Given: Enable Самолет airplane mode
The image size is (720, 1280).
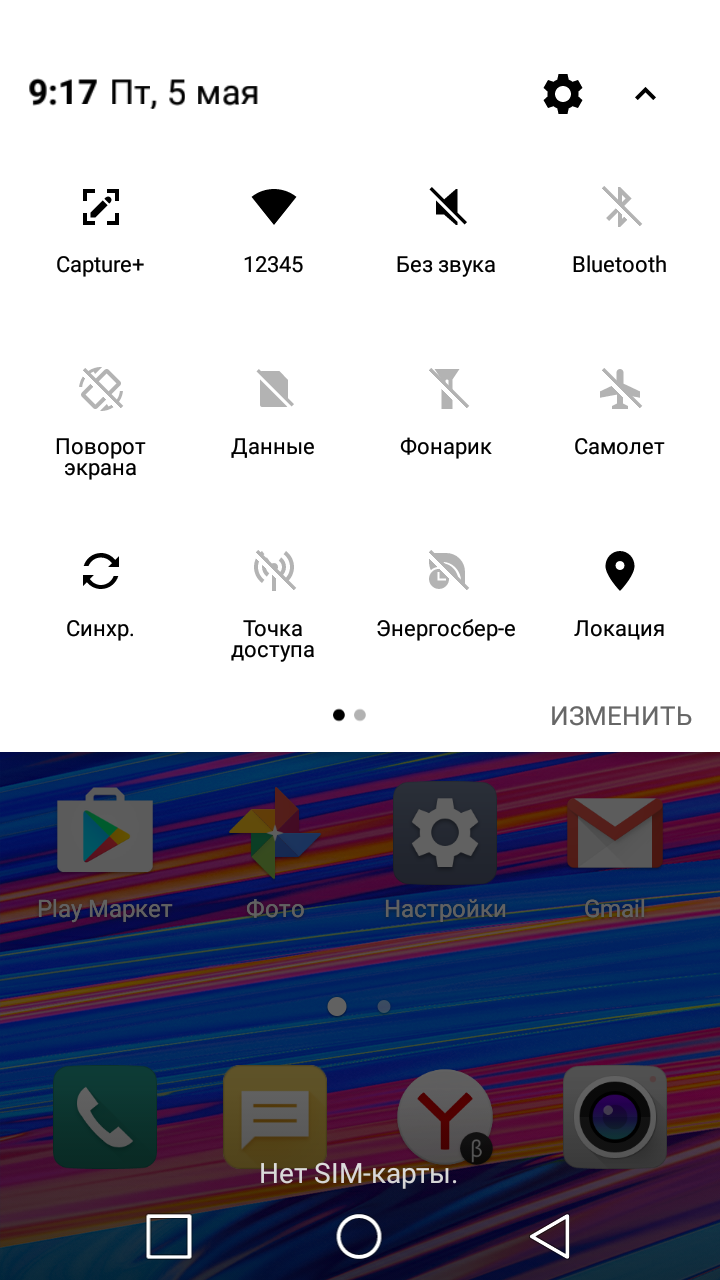Looking at the screenshot, I should (x=619, y=389).
